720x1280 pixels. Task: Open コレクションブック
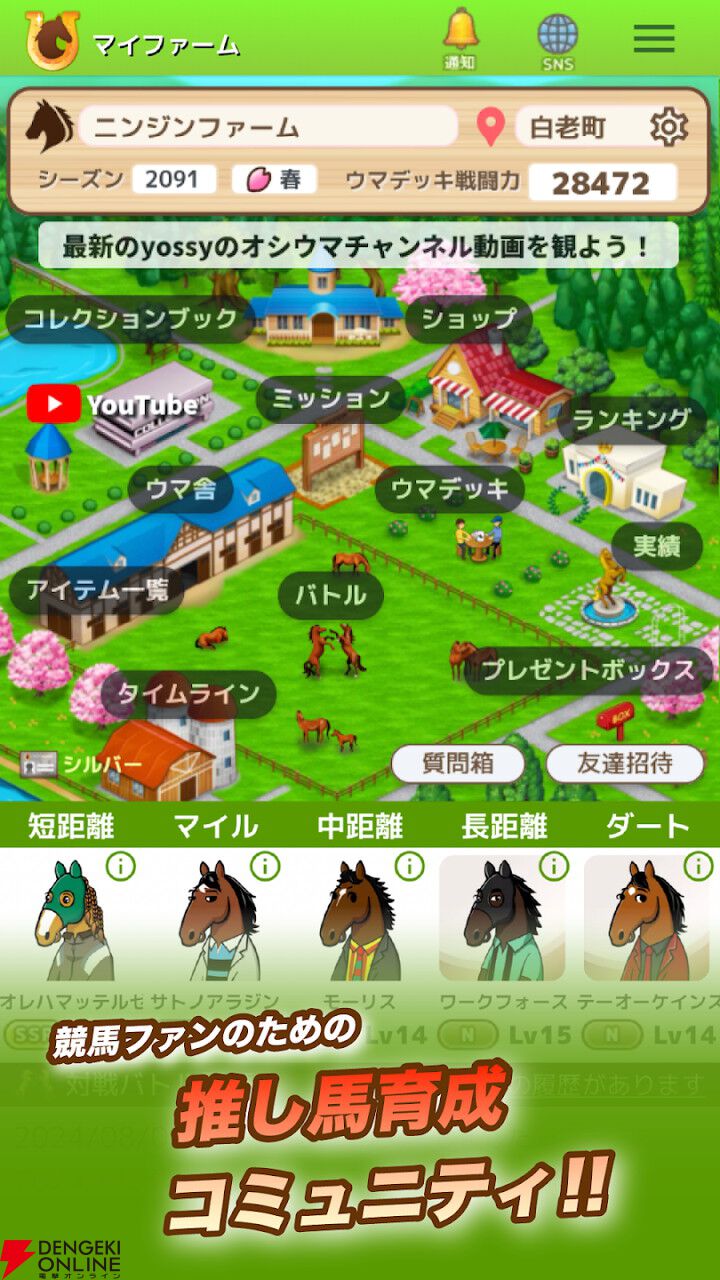(130, 319)
